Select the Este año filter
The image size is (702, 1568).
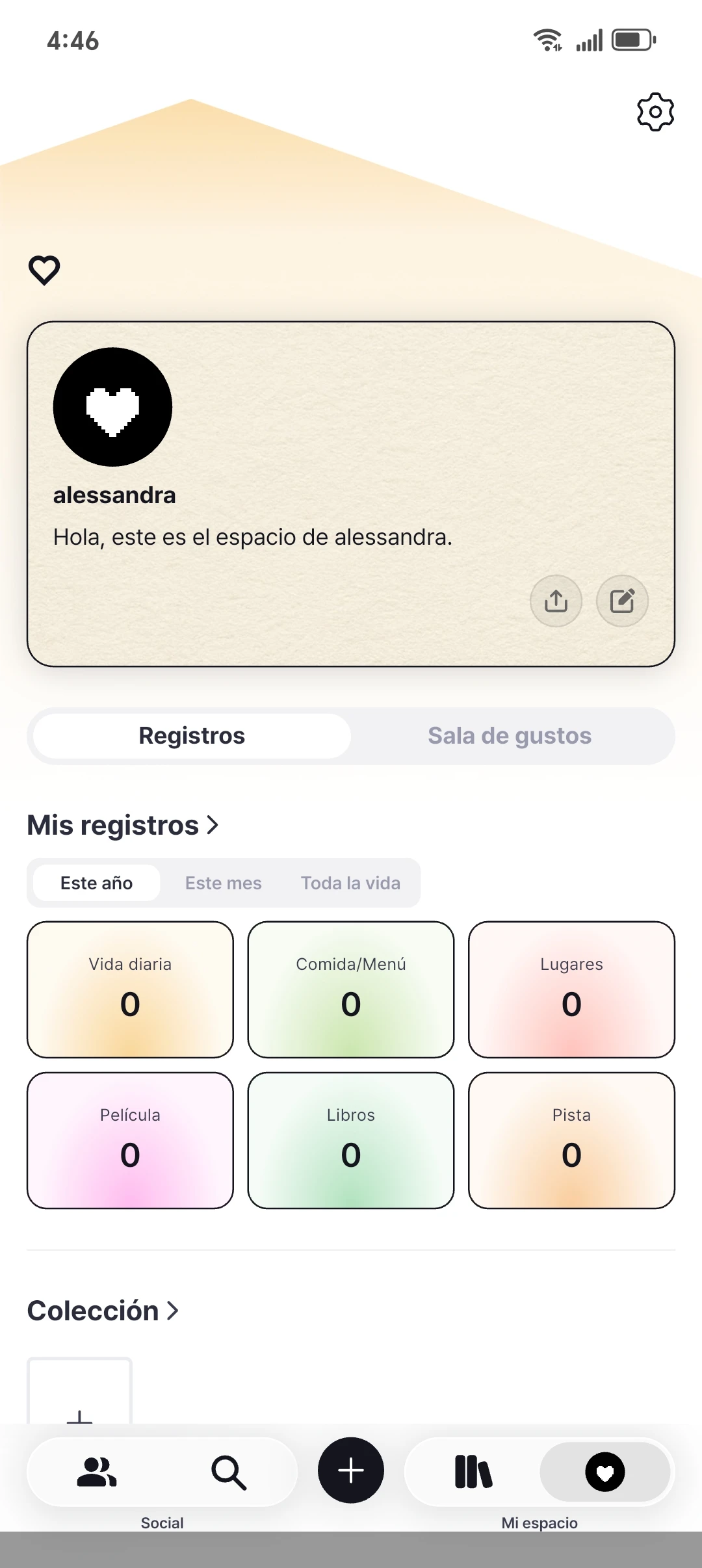pos(96,883)
